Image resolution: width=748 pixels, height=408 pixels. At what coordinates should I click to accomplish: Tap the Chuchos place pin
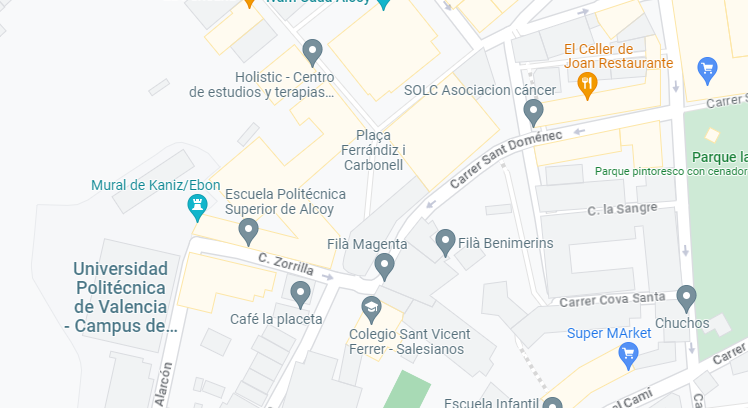tap(686, 297)
